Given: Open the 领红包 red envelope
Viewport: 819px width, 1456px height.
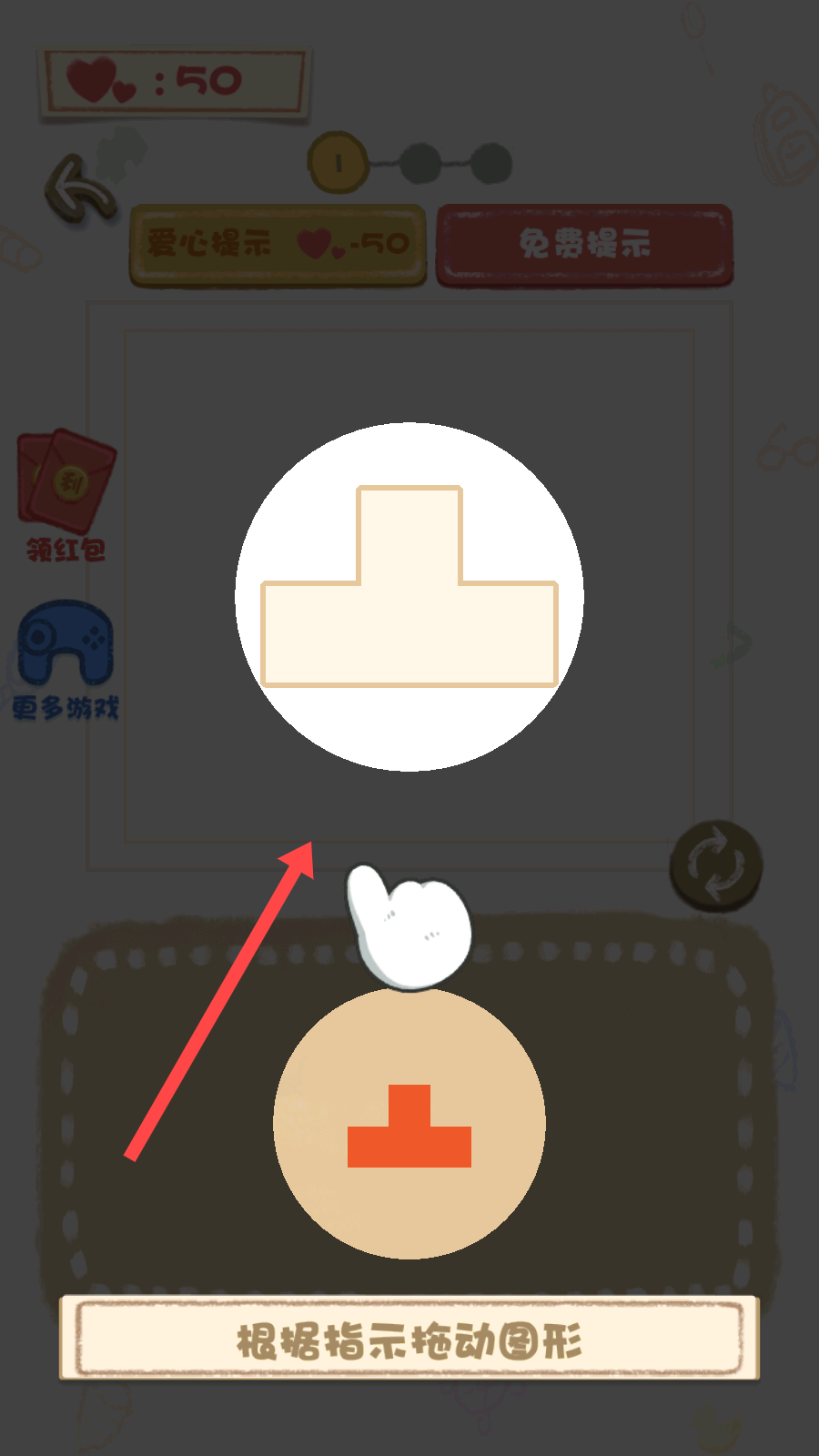Looking at the screenshot, I should 66,496.
